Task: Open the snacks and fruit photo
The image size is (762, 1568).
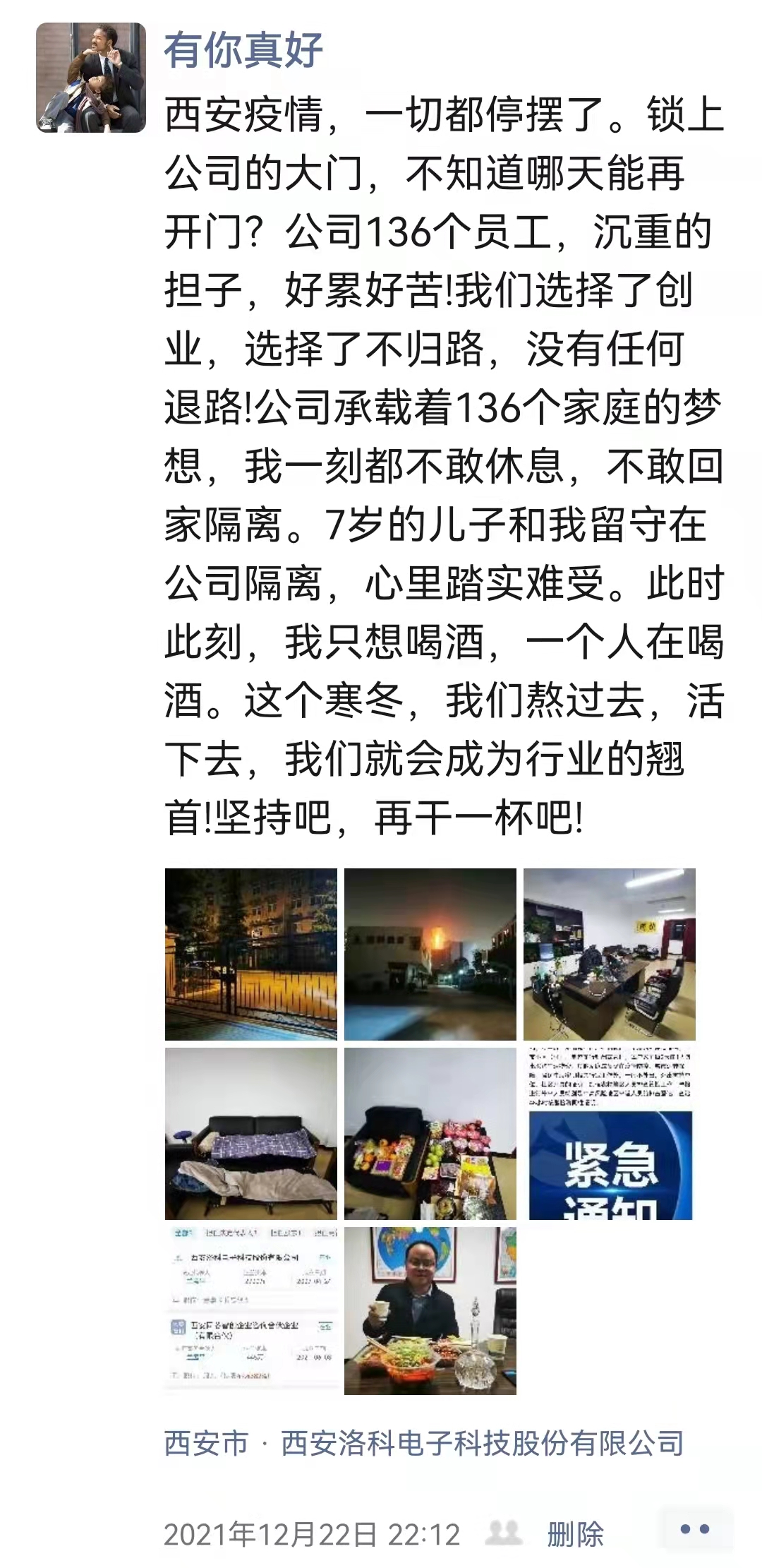Action: [430, 1134]
